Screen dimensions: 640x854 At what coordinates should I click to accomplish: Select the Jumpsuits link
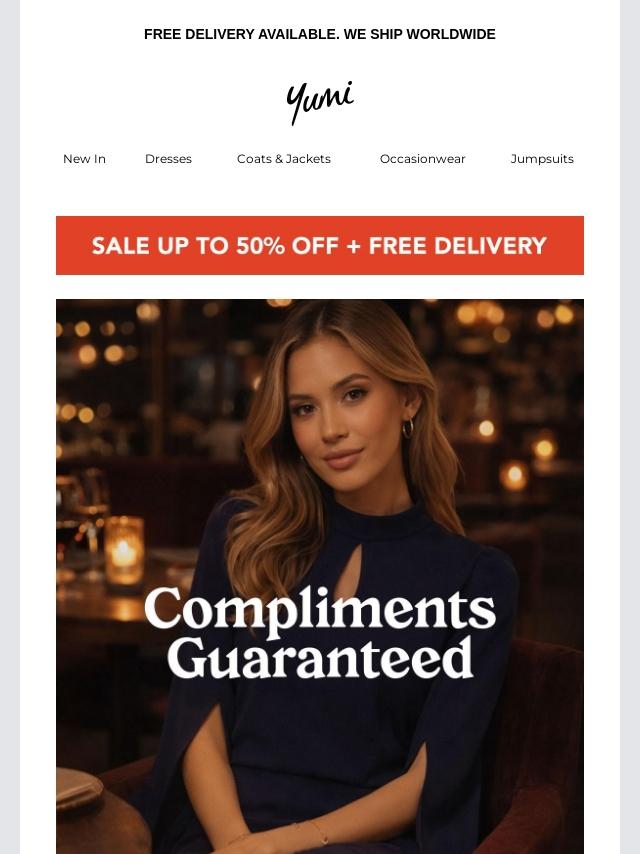[542, 159]
